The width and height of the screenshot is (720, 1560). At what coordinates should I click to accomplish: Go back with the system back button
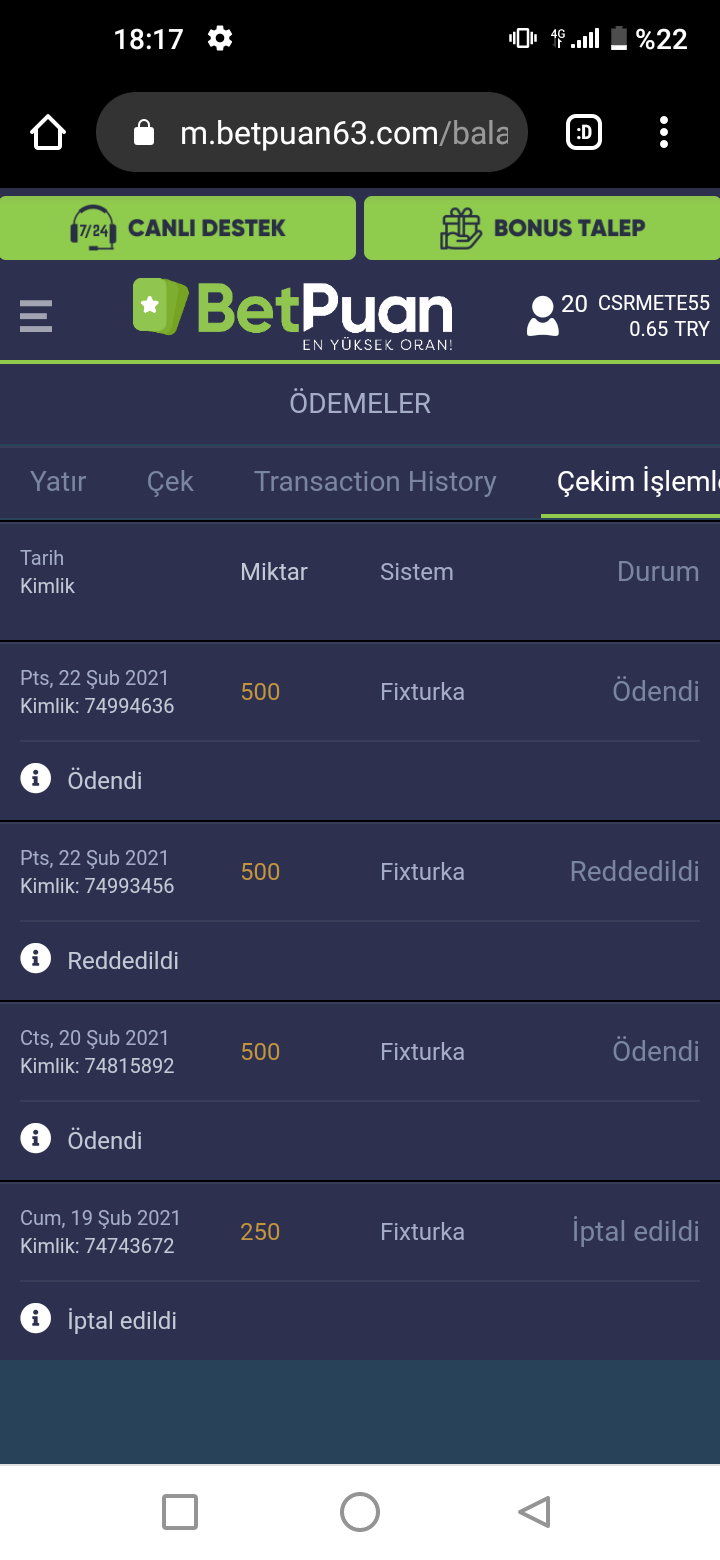click(x=535, y=1512)
